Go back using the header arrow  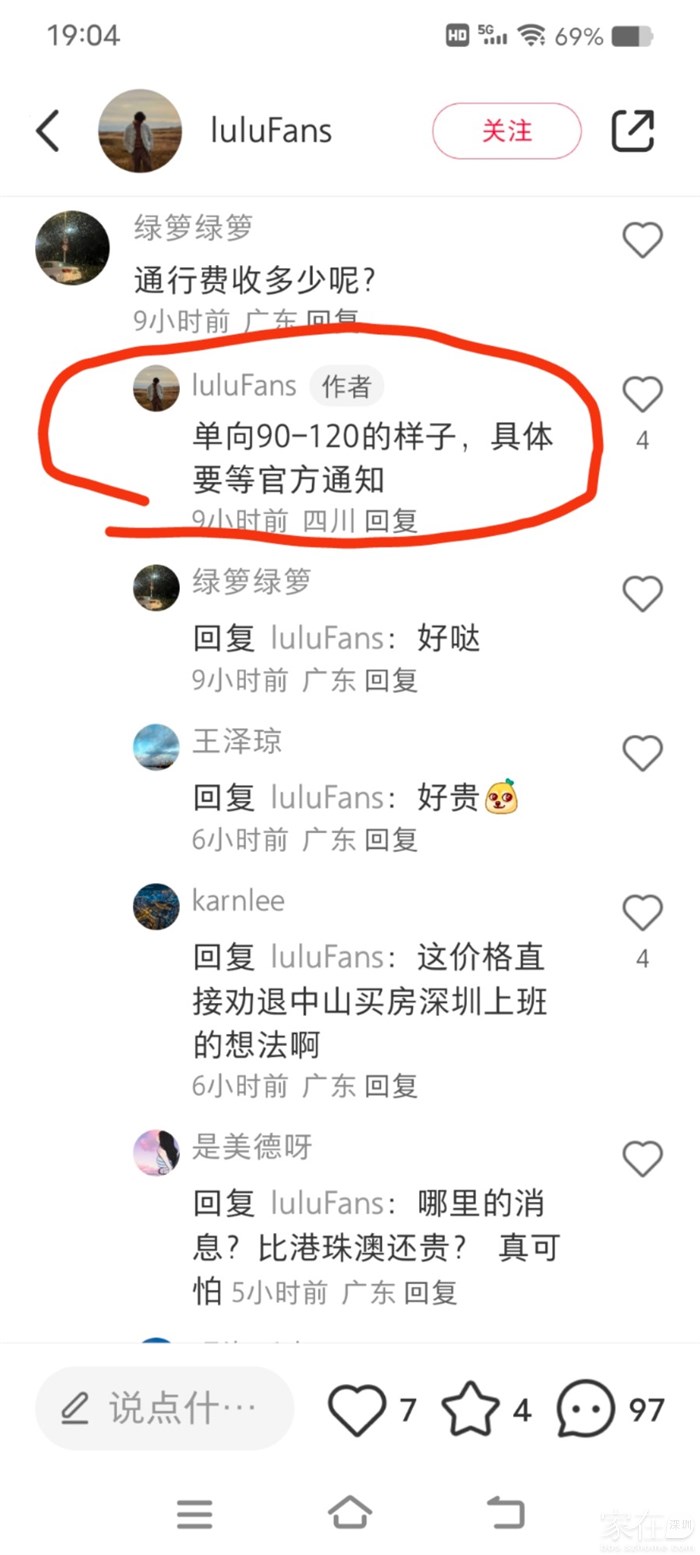[48, 131]
